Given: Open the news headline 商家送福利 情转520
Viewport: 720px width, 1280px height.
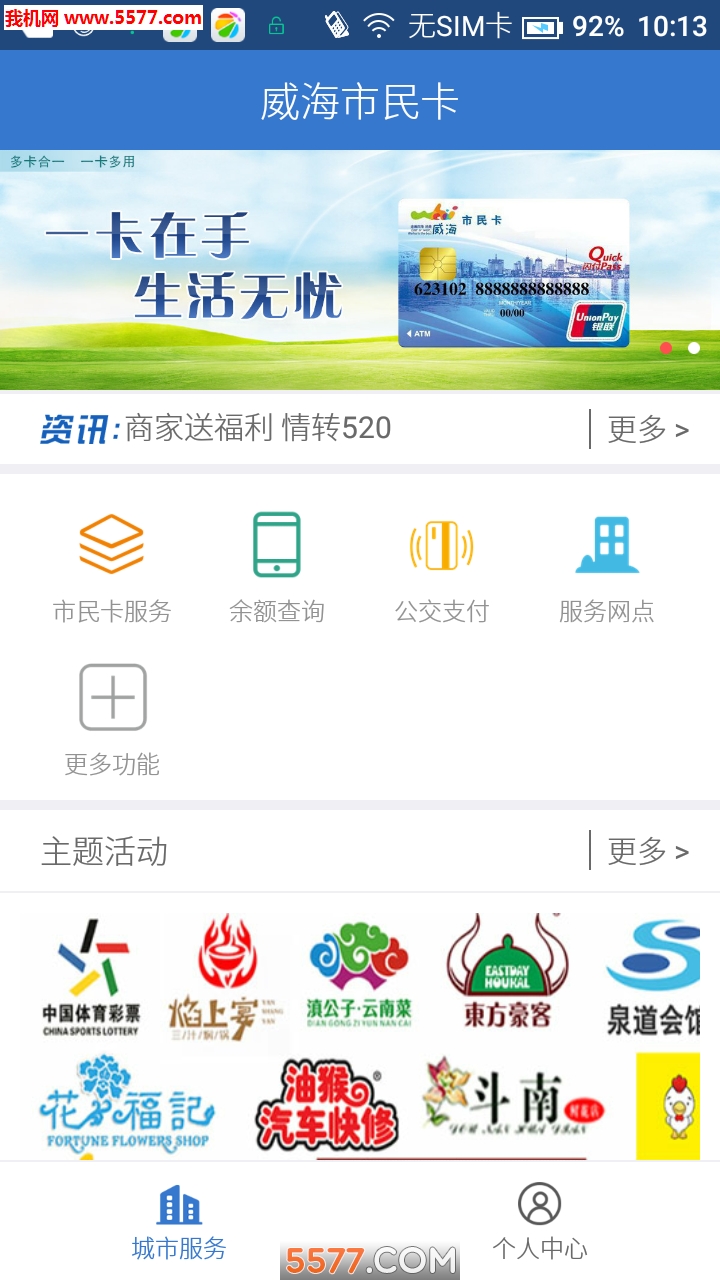Looking at the screenshot, I should pos(260,428).
